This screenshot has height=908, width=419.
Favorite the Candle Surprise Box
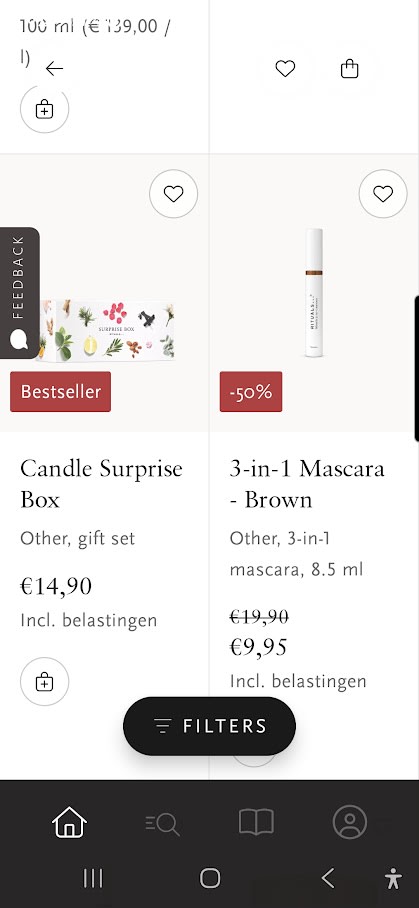174,193
